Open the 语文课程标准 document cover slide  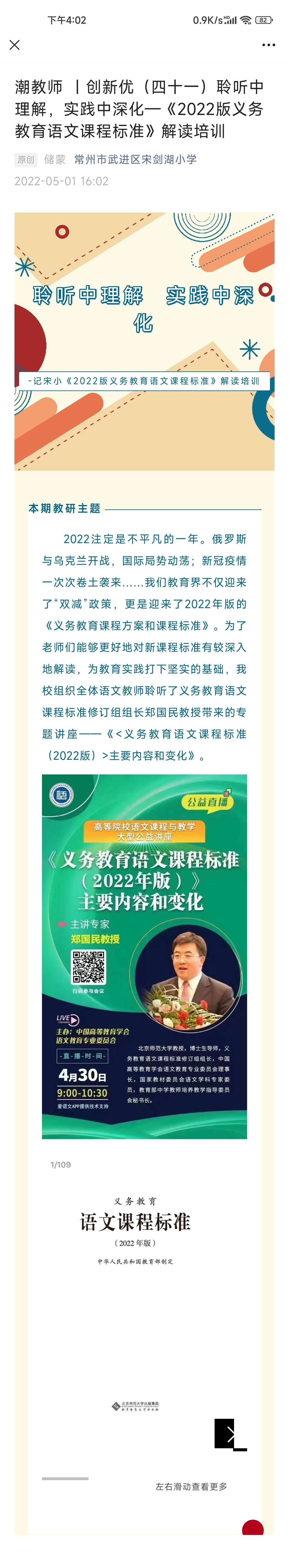(x=144, y=1309)
